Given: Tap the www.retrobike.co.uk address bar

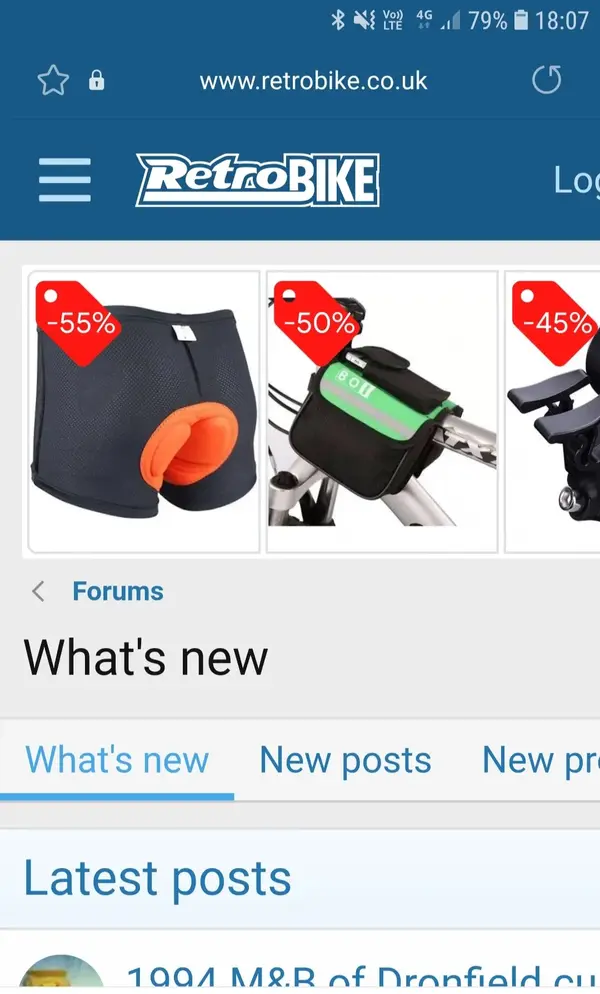Looking at the screenshot, I should click(313, 81).
